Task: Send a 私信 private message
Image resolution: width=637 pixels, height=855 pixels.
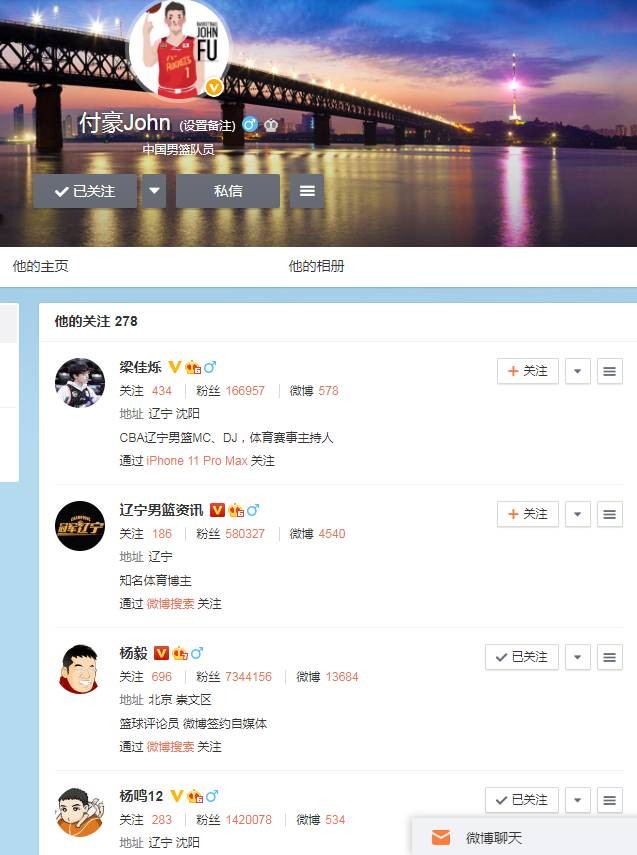Action: coord(228,191)
